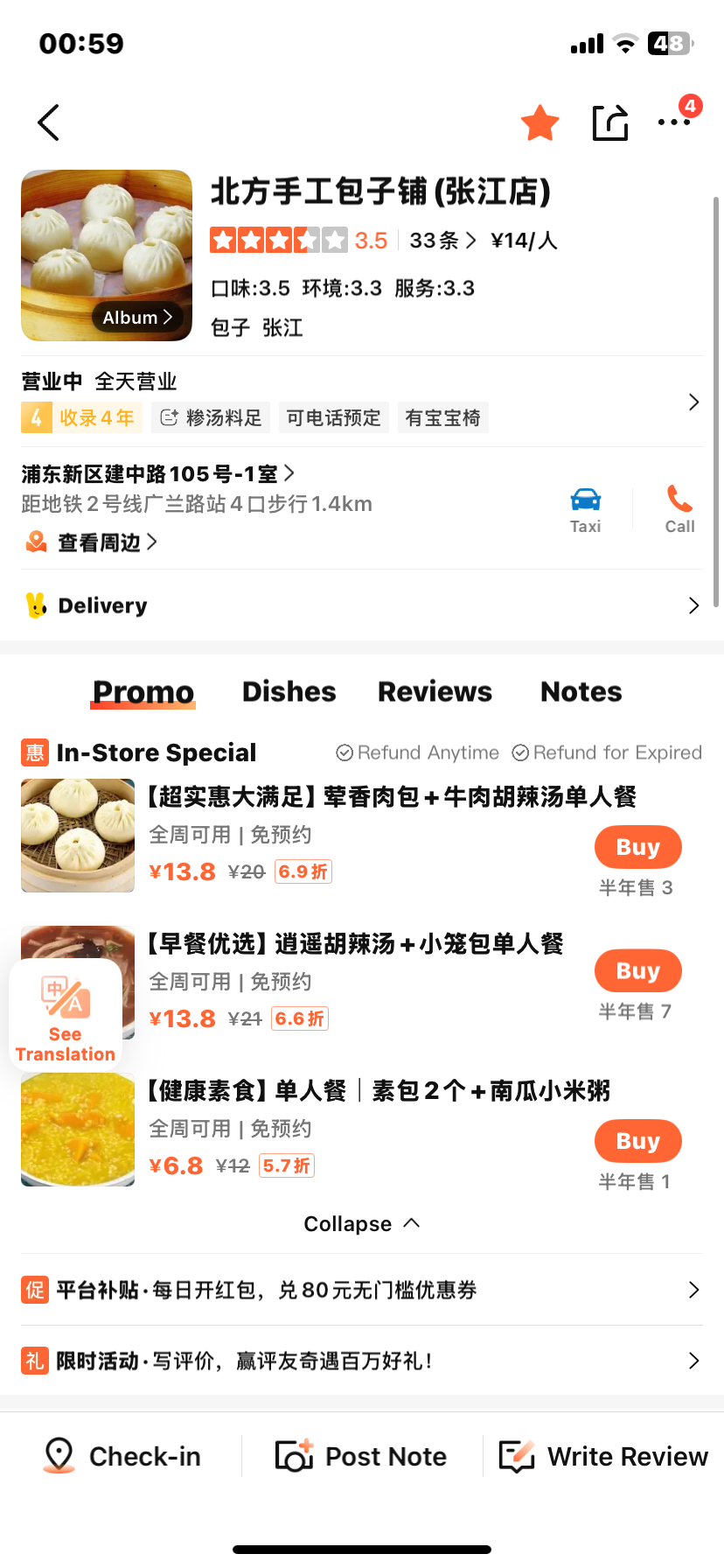Share this restaurant page
Viewport: 724px width, 1568px height.
click(609, 122)
